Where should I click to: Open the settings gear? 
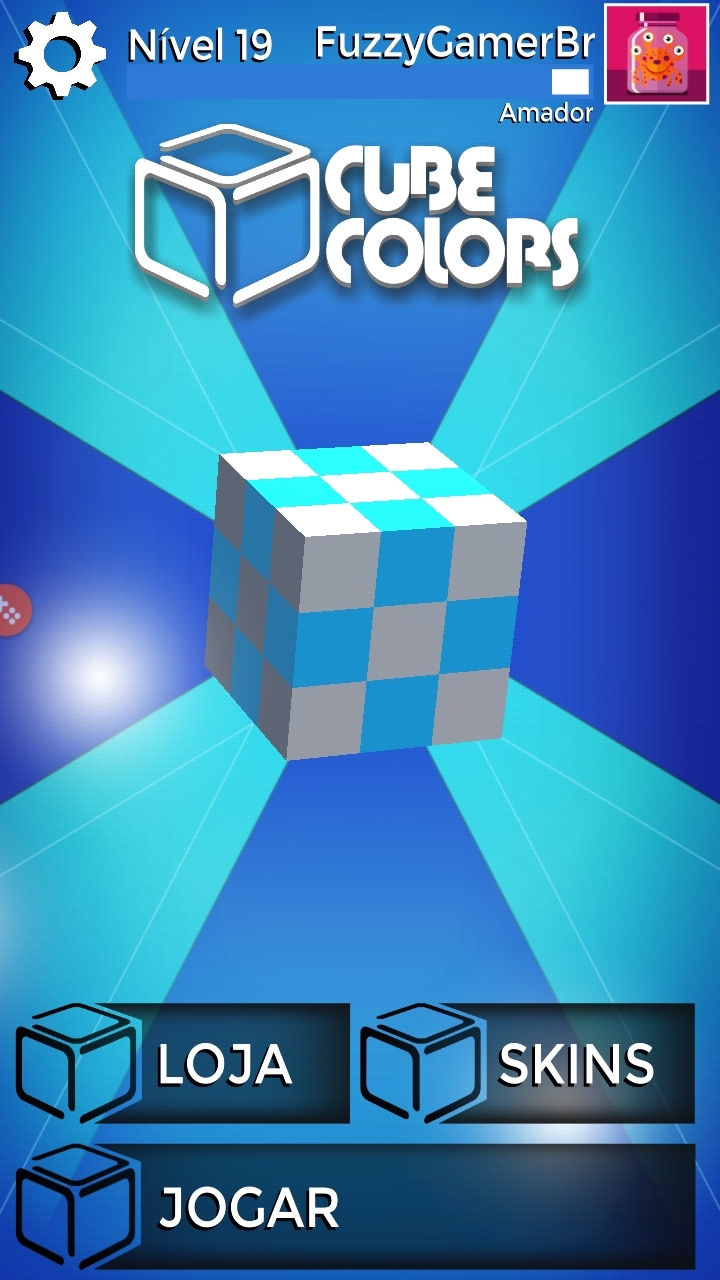60,52
